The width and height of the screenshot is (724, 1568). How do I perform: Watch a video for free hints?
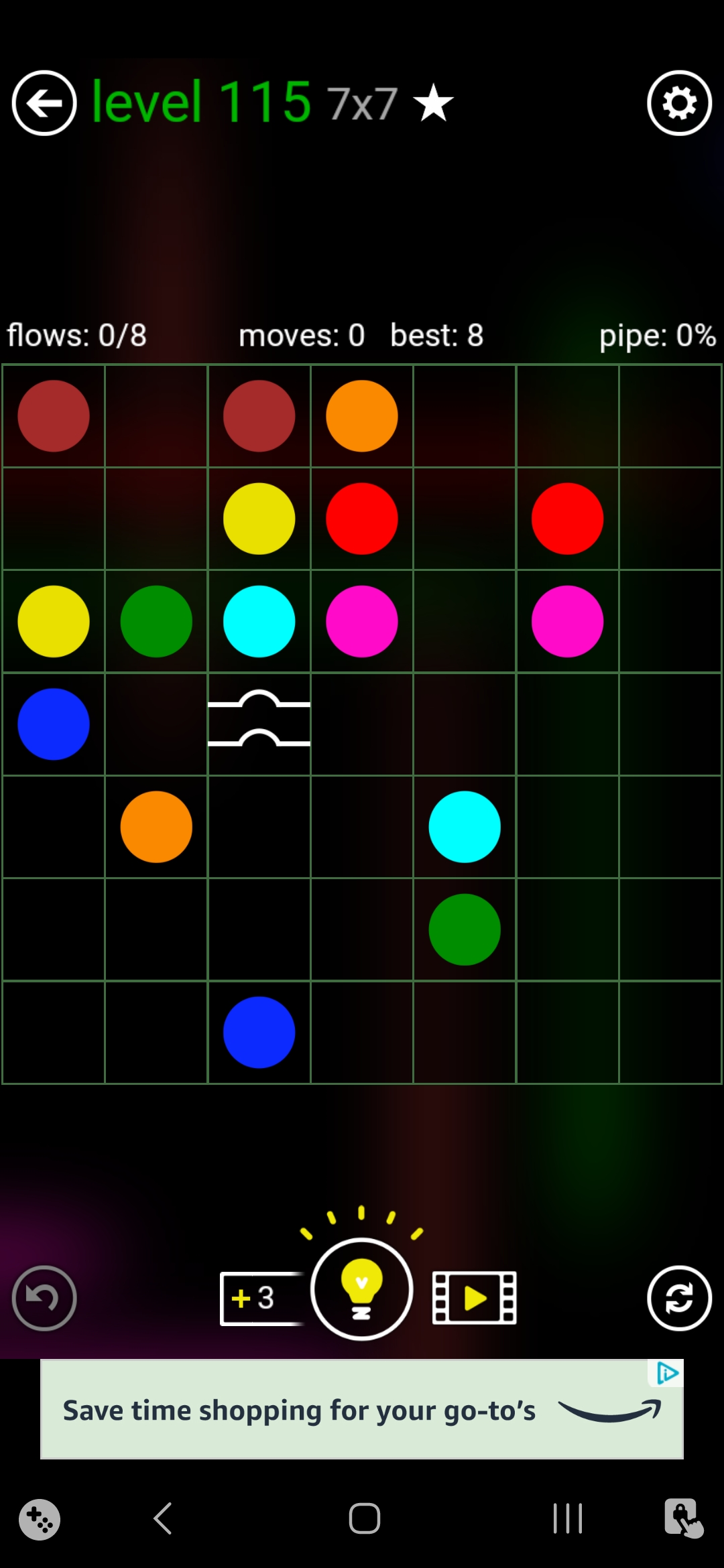(475, 1298)
